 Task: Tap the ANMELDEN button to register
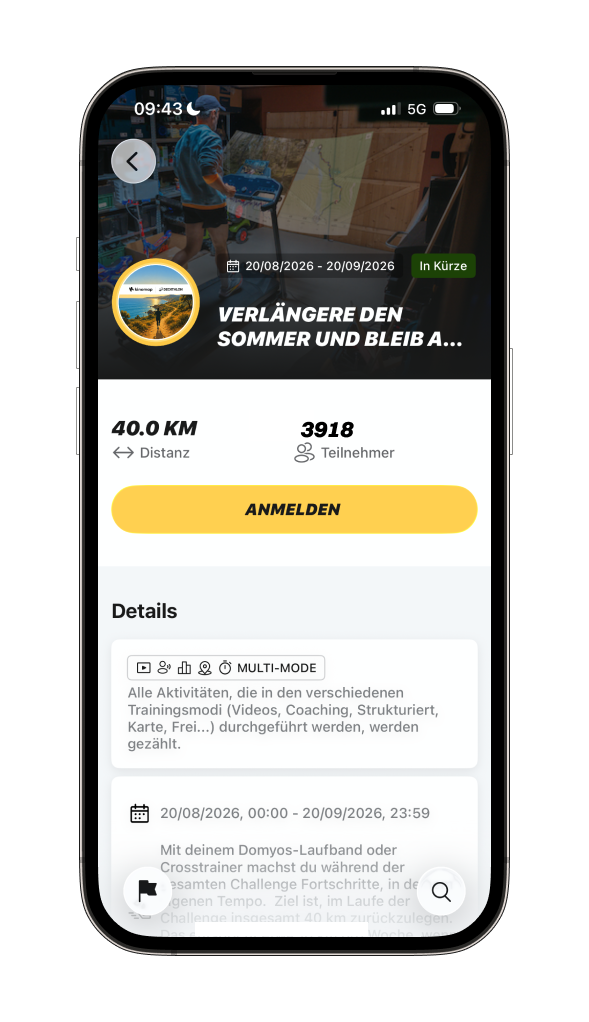click(294, 509)
